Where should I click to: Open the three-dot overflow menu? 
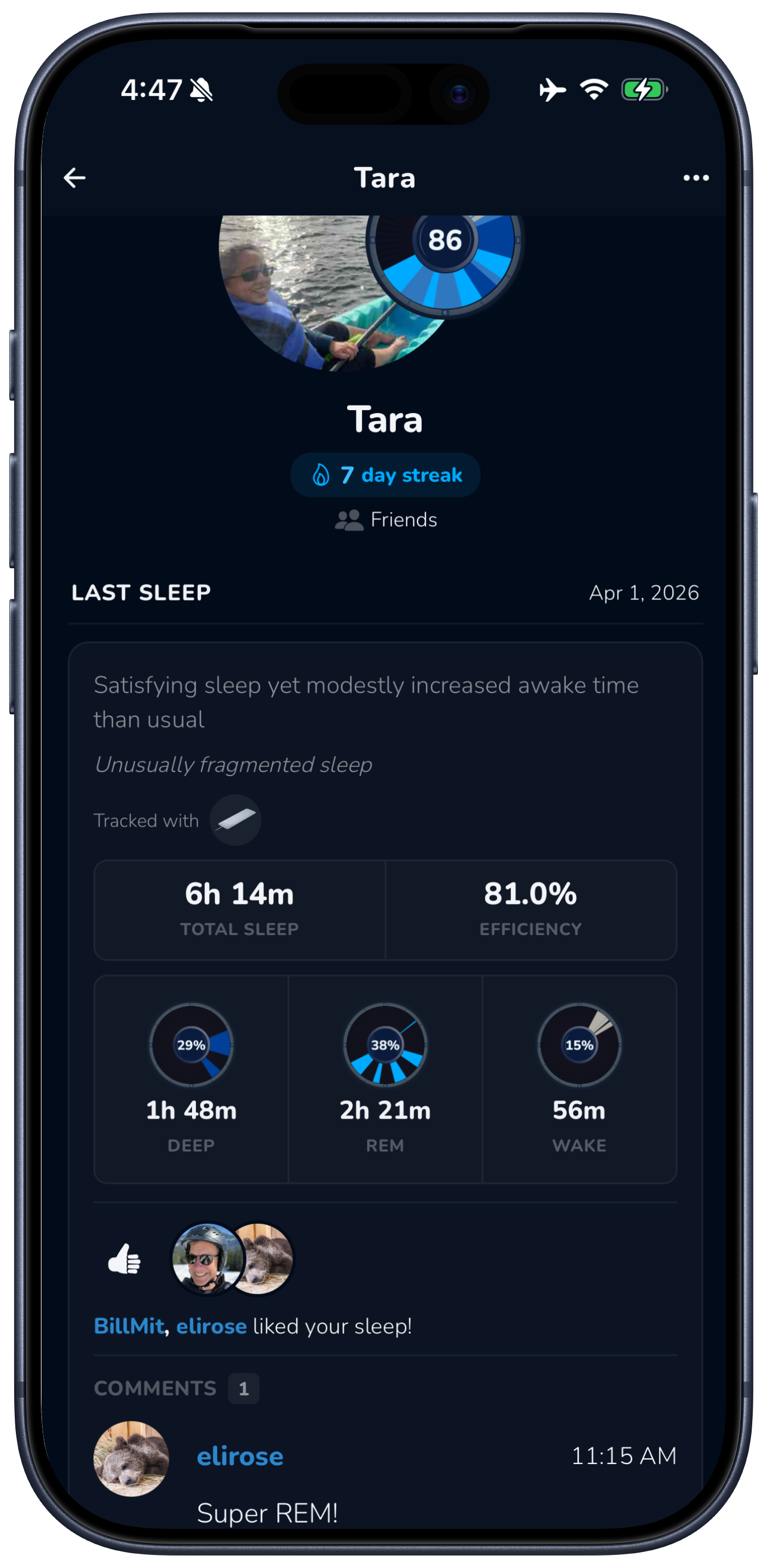pos(696,178)
